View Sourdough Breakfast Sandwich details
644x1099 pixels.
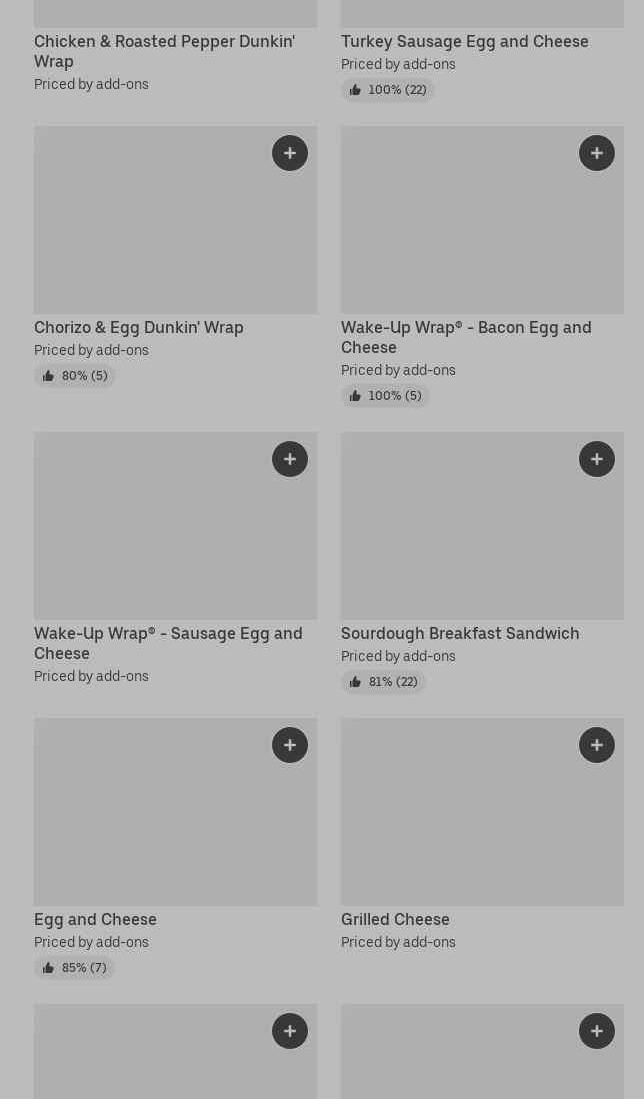click(460, 633)
